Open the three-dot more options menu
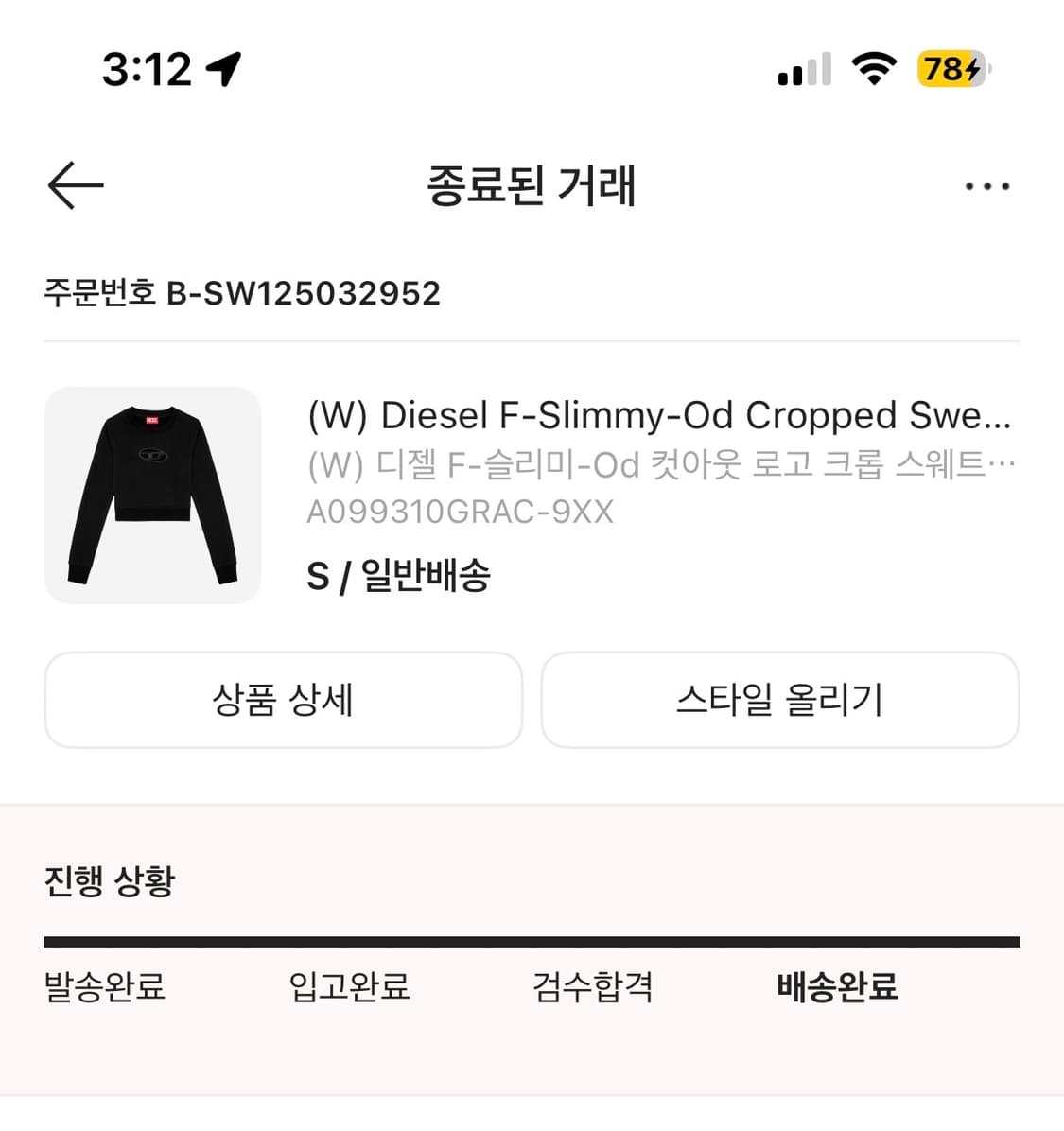Screen dimensions: 1064x1131 986,185
